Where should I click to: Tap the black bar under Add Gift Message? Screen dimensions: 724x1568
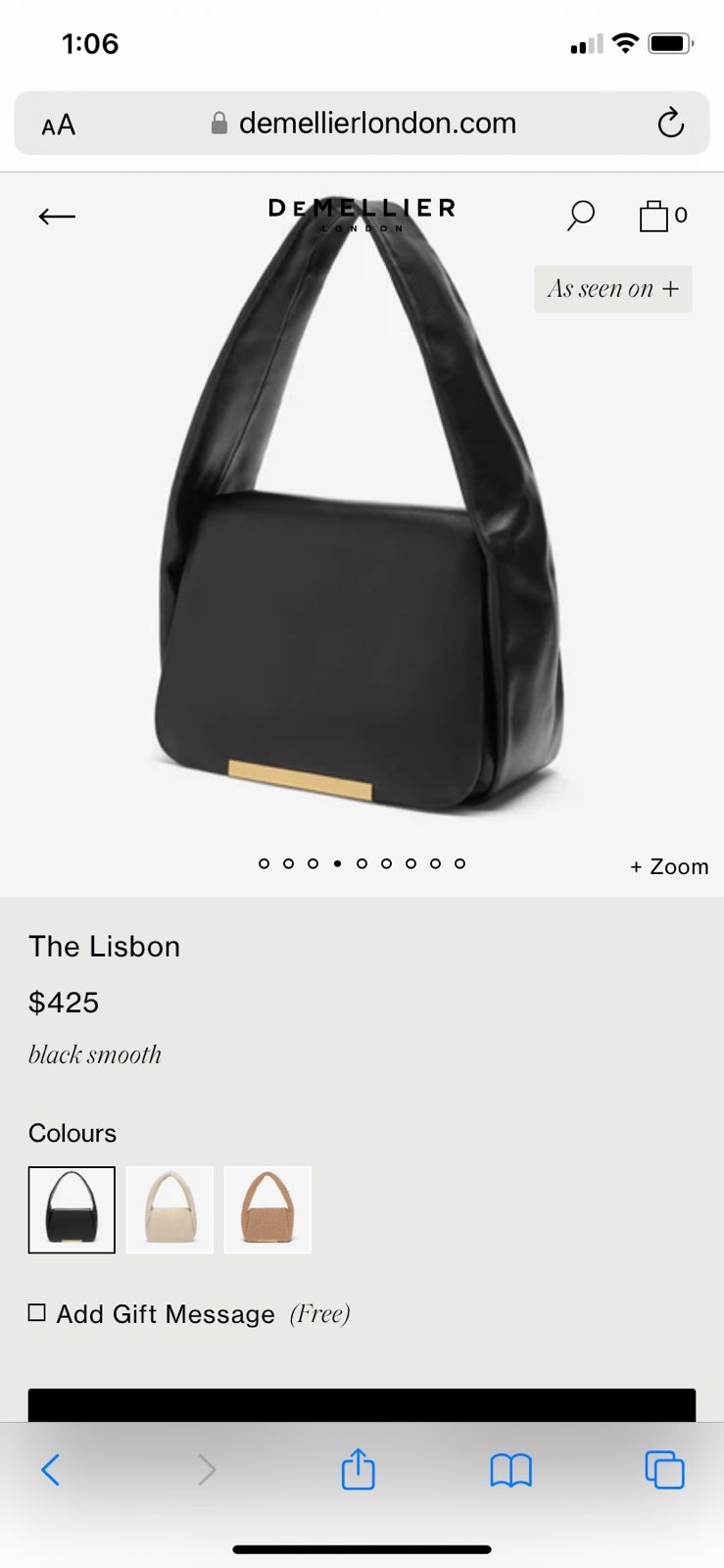pyautogui.click(x=362, y=1405)
